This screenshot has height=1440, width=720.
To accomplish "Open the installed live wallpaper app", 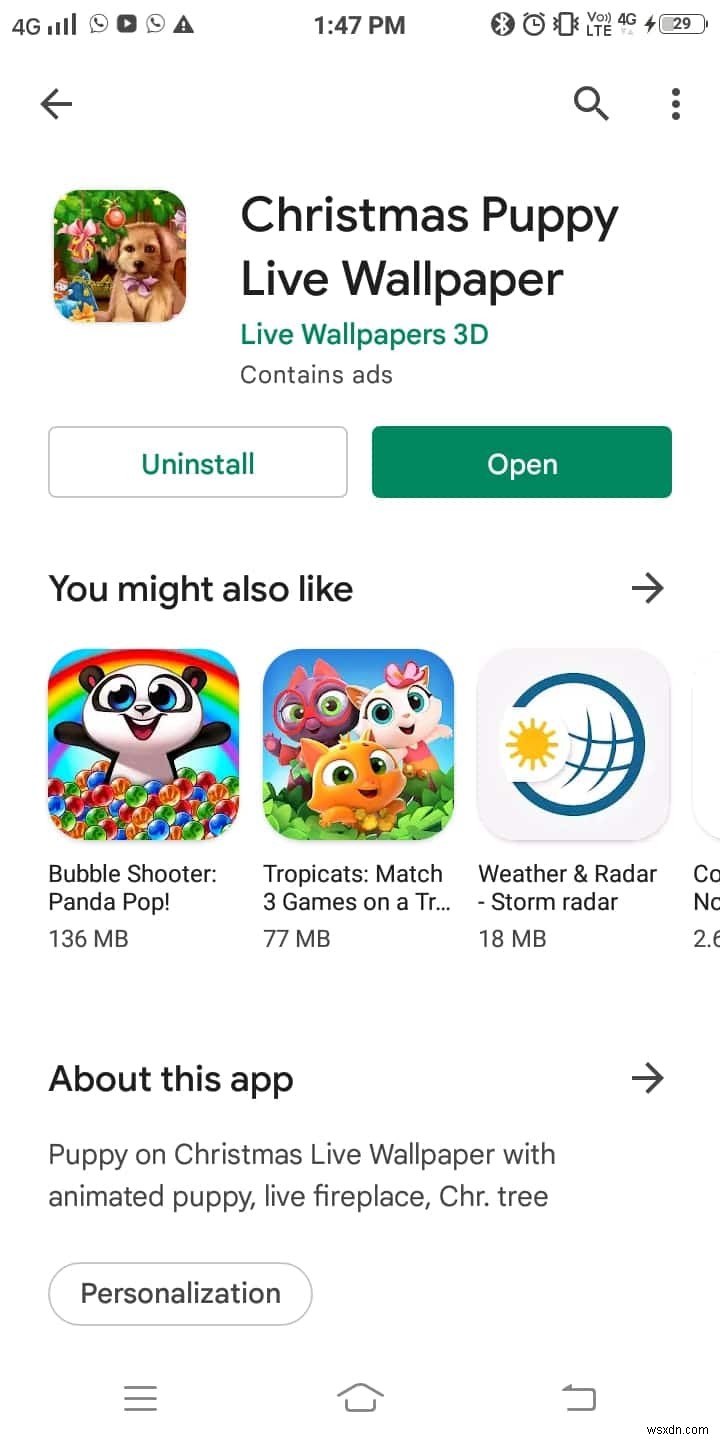I will 521,463.
